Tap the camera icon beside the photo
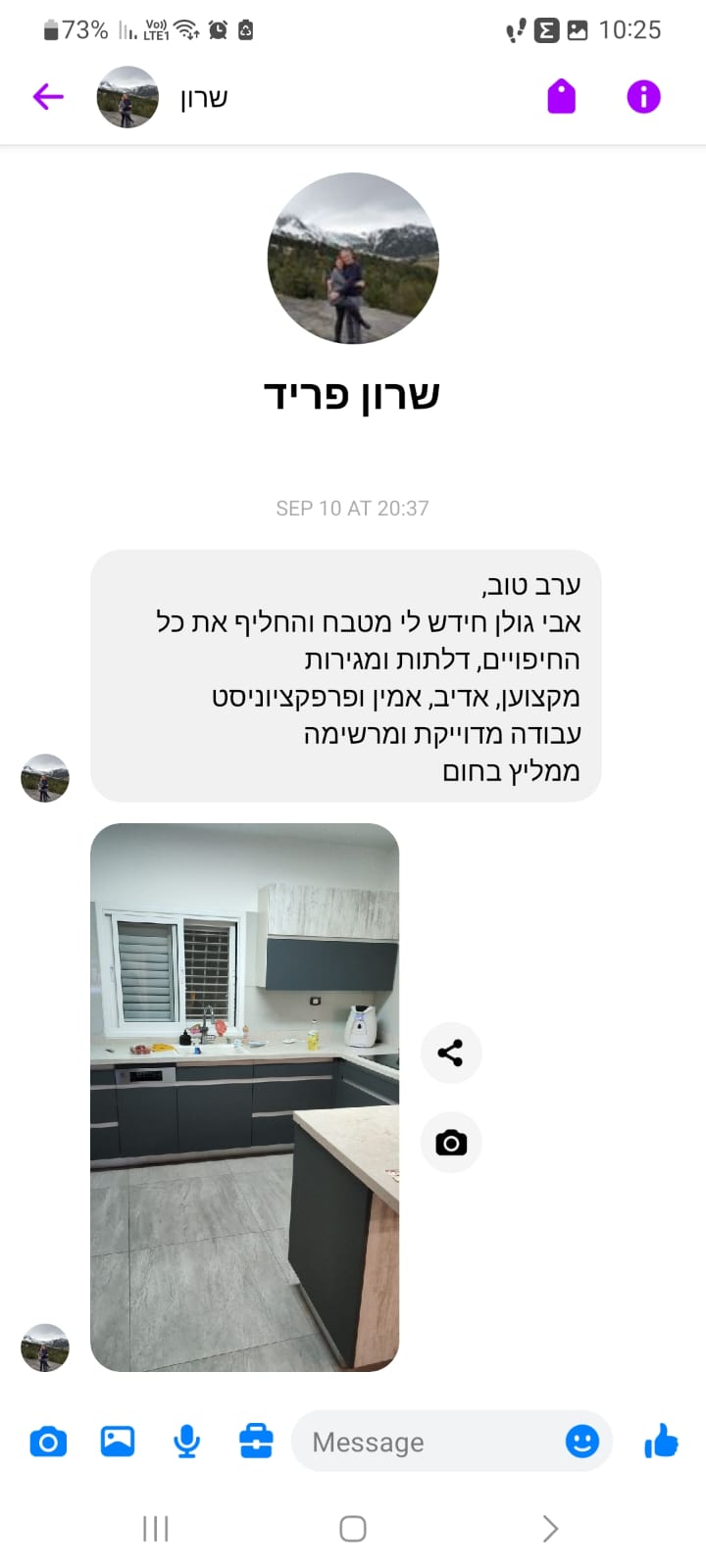This screenshot has height=1568, width=706. click(x=451, y=1143)
